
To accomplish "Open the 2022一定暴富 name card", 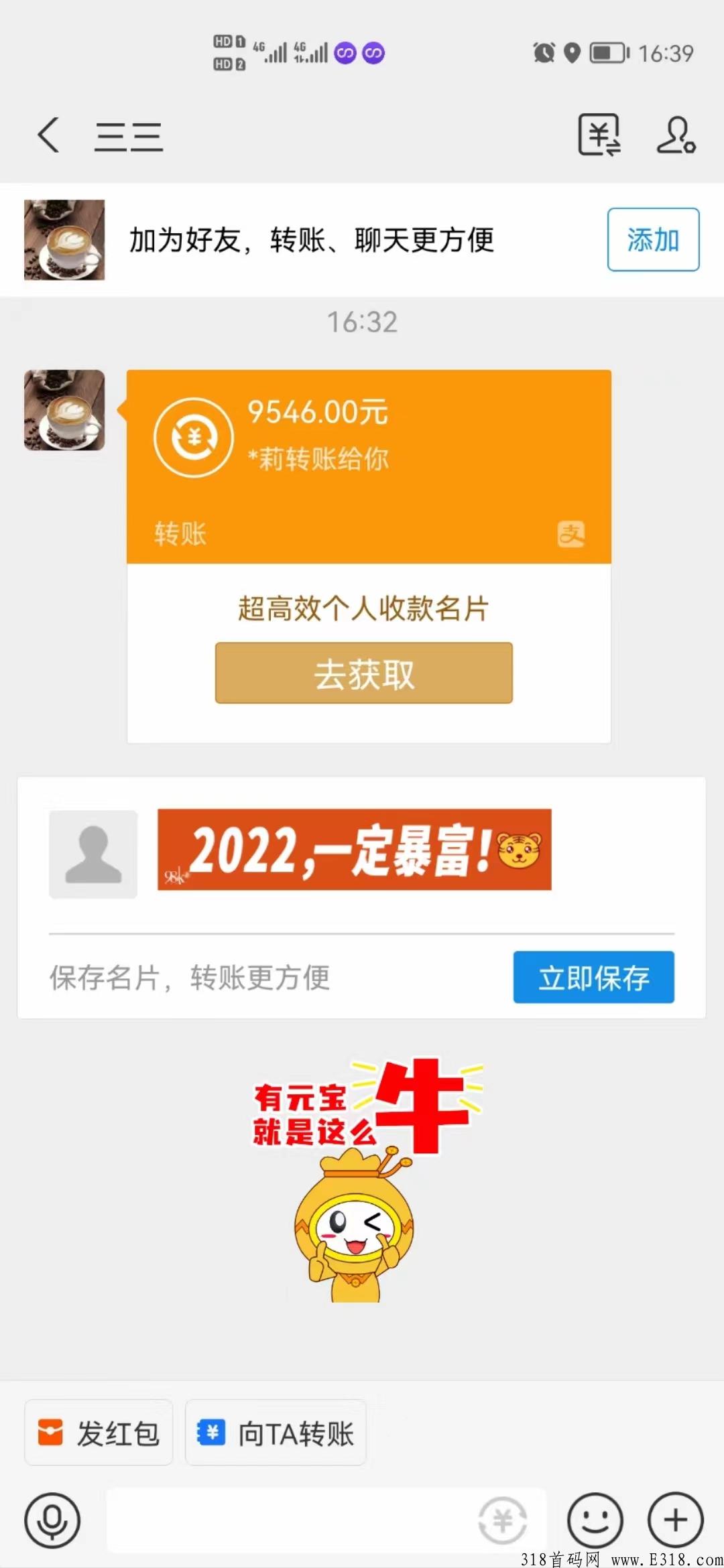I will coord(354,850).
